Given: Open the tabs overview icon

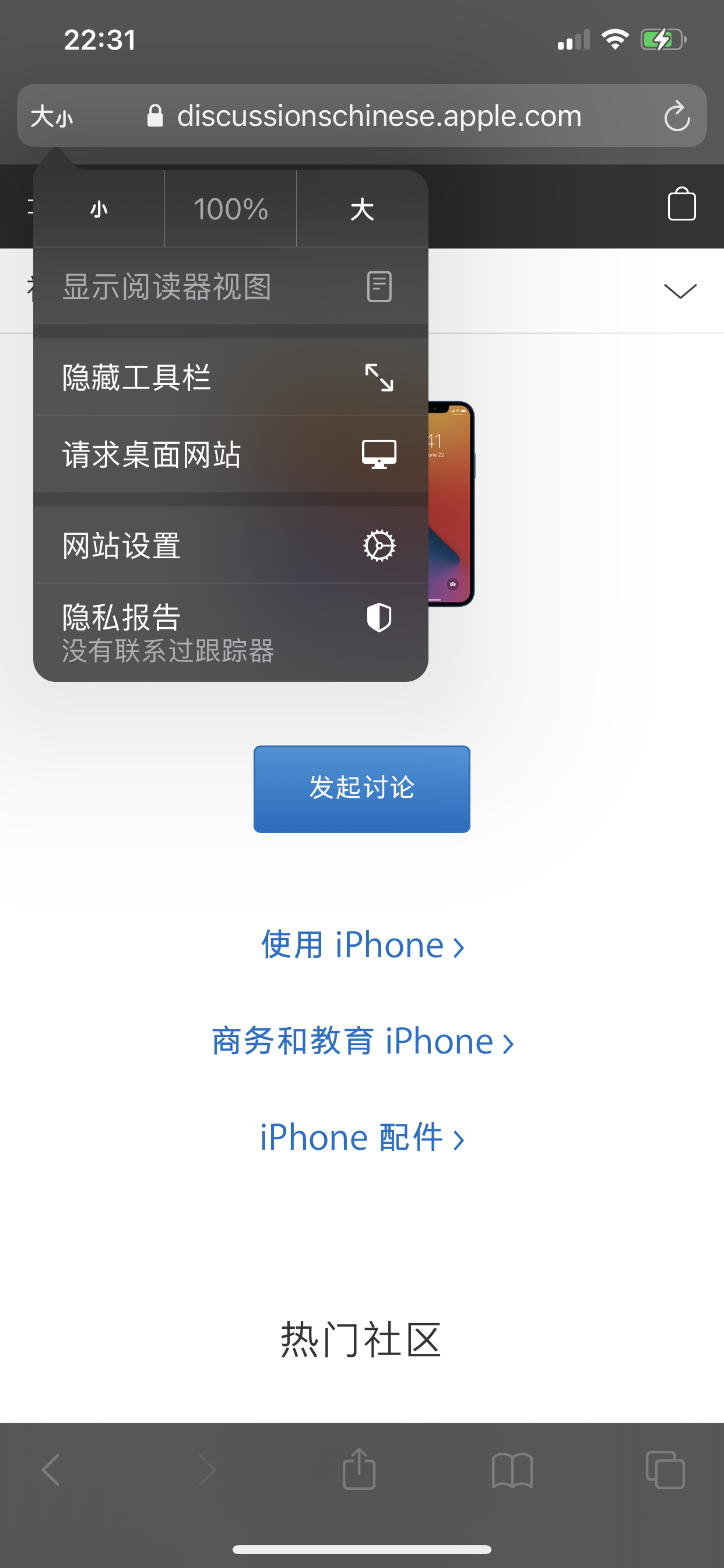Looking at the screenshot, I should [x=665, y=1469].
